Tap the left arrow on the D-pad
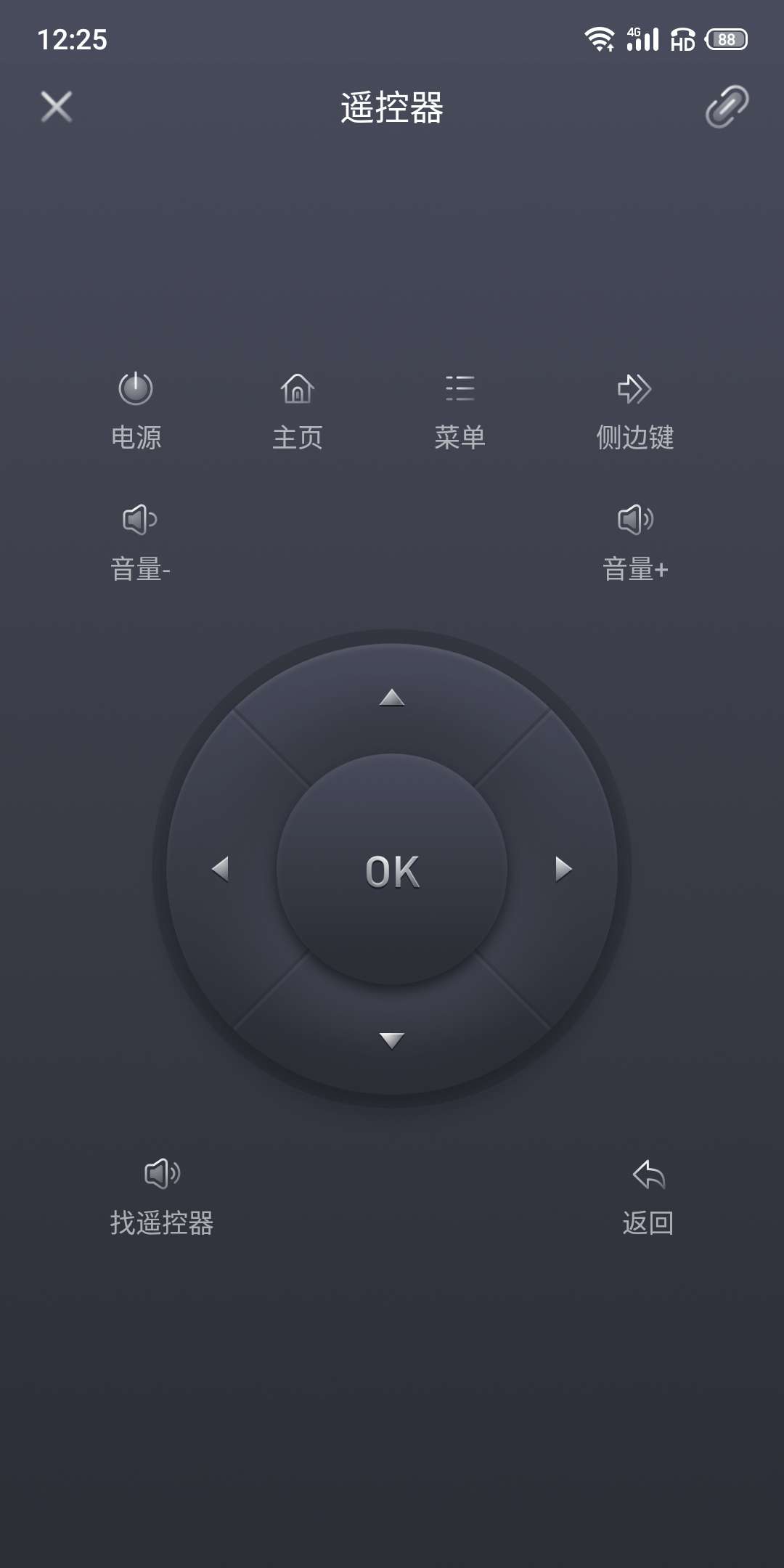Viewport: 784px width, 1568px height. point(220,869)
